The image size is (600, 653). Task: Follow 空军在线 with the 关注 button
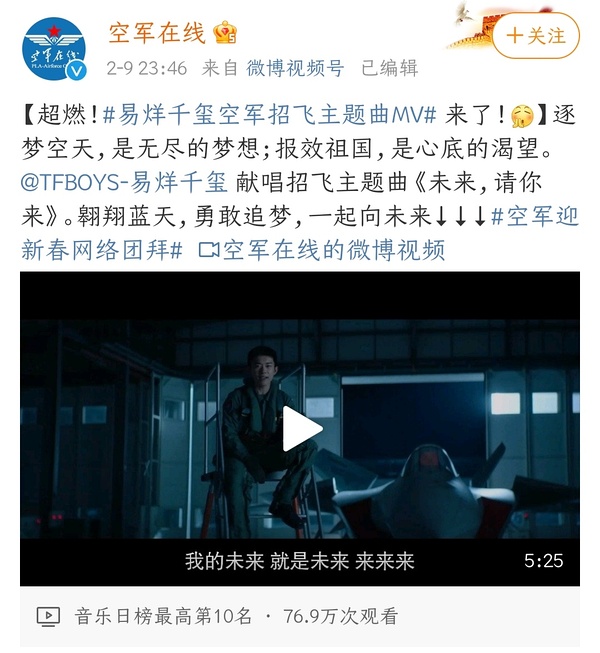tap(536, 35)
